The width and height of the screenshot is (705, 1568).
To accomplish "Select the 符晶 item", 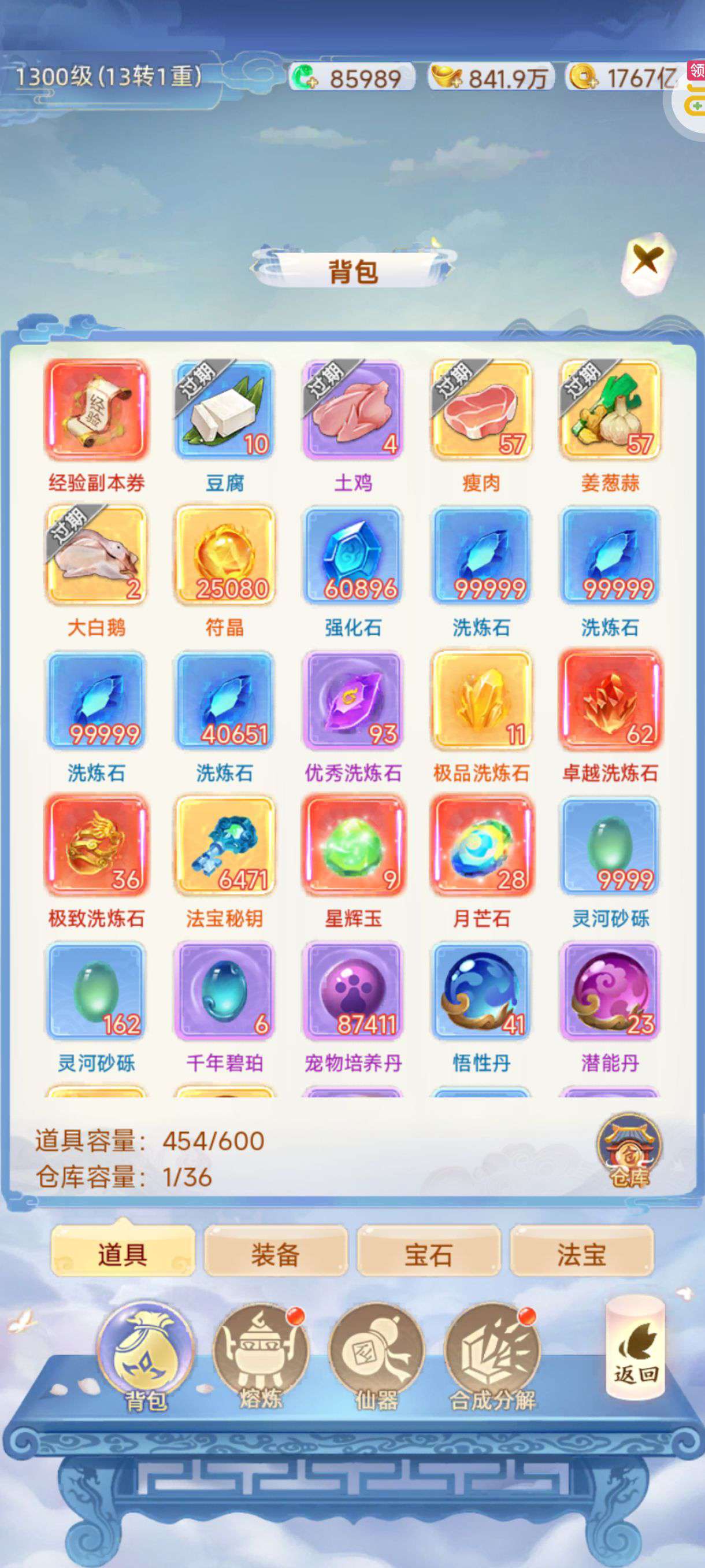I will pos(225,555).
